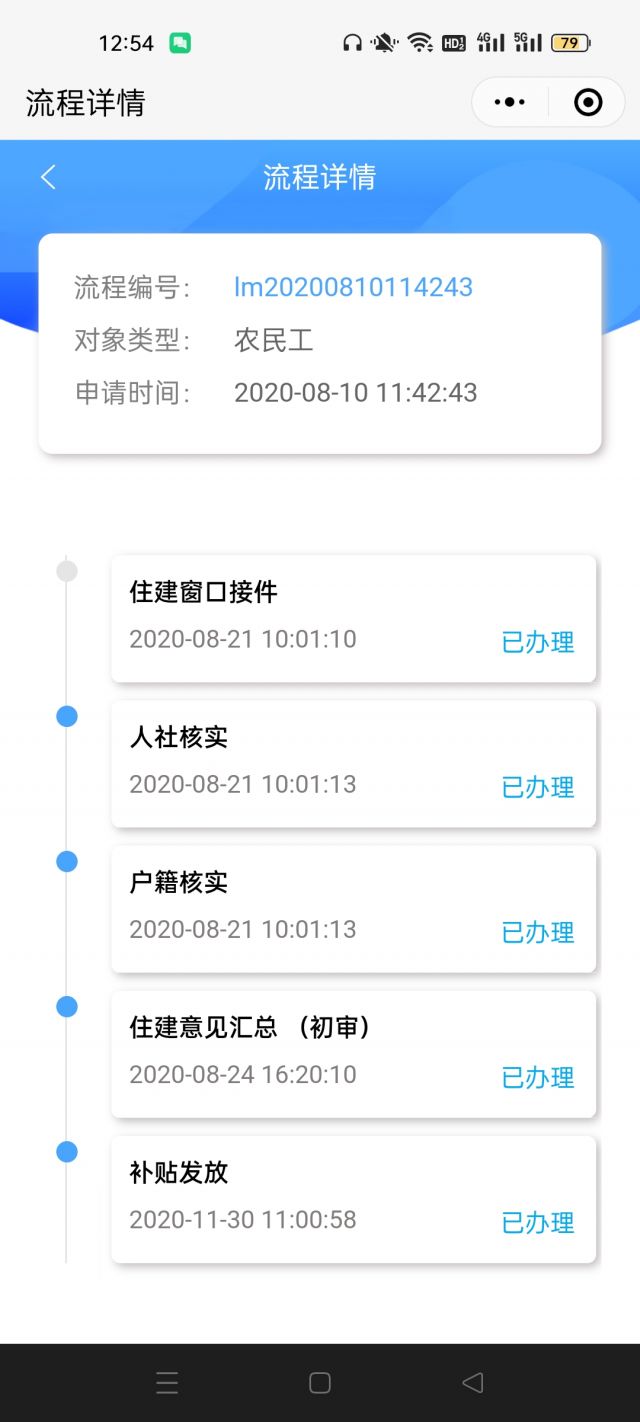This screenshot has width=640, height=1422.
Task: Open the 住建意见汇总（初审） step card
Action: [x=353, y=1053]
